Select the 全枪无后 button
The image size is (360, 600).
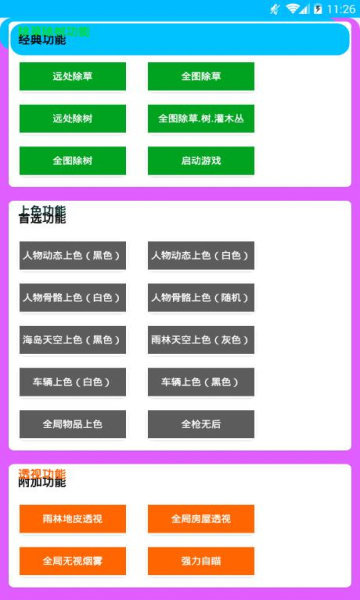(x=201, y=424)
